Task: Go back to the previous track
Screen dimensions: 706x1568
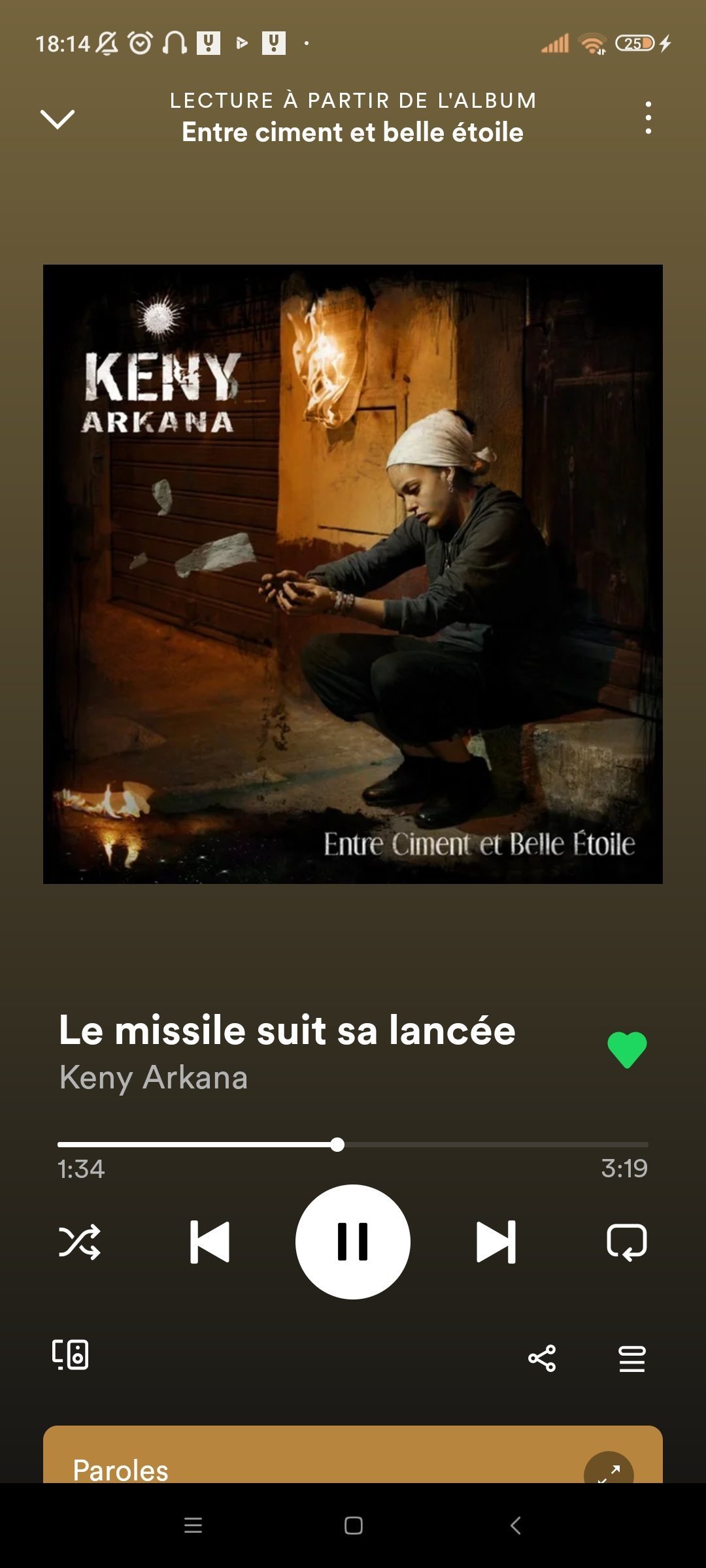Action: pyautogui.click(x=210, y=1241)
